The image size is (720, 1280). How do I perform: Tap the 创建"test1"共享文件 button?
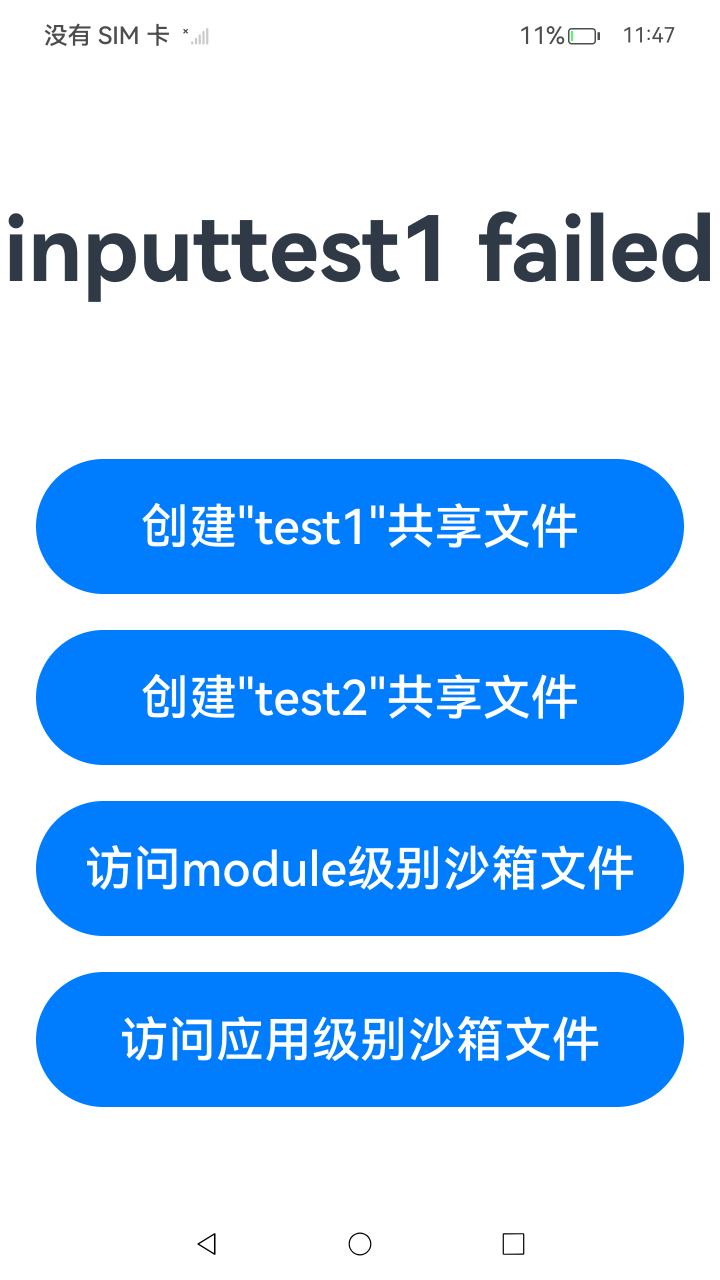pos(360,526)
